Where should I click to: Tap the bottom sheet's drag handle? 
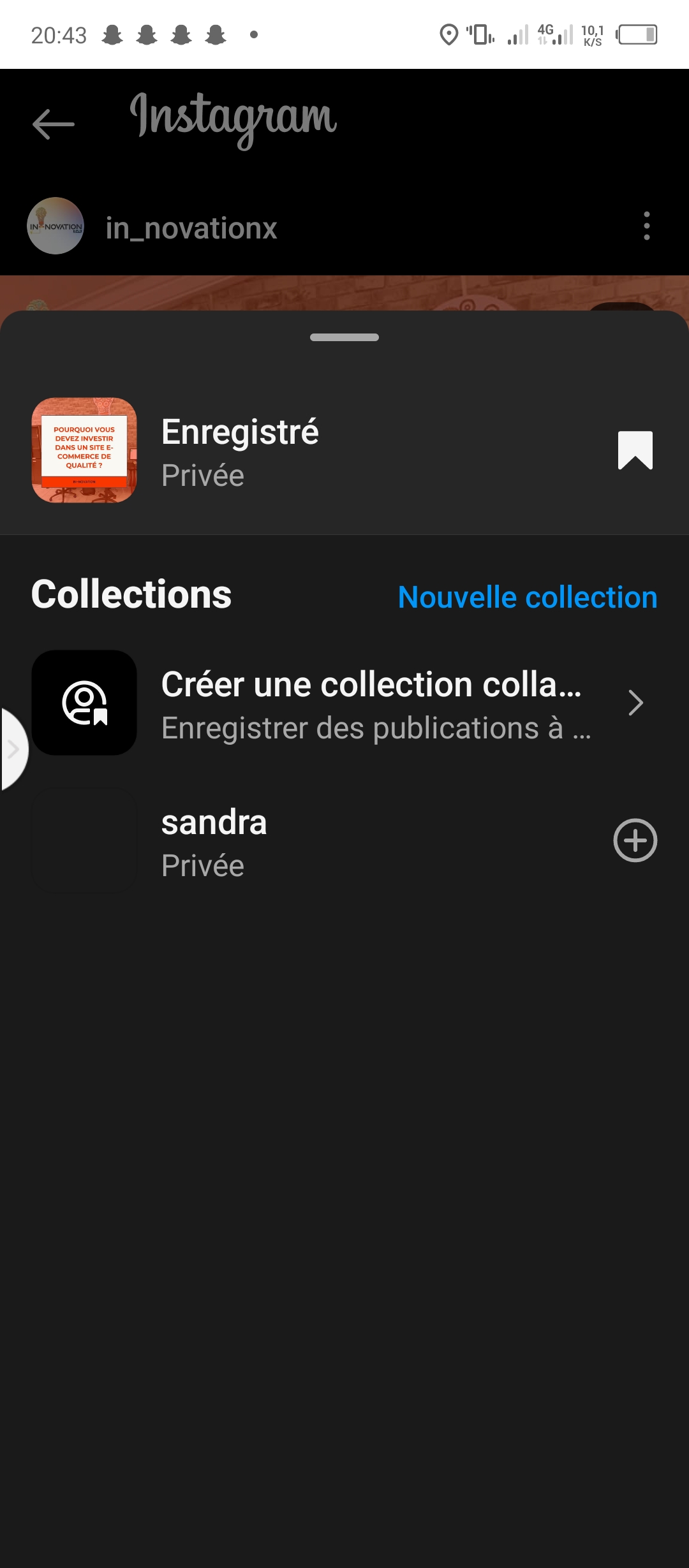[344, 337]
